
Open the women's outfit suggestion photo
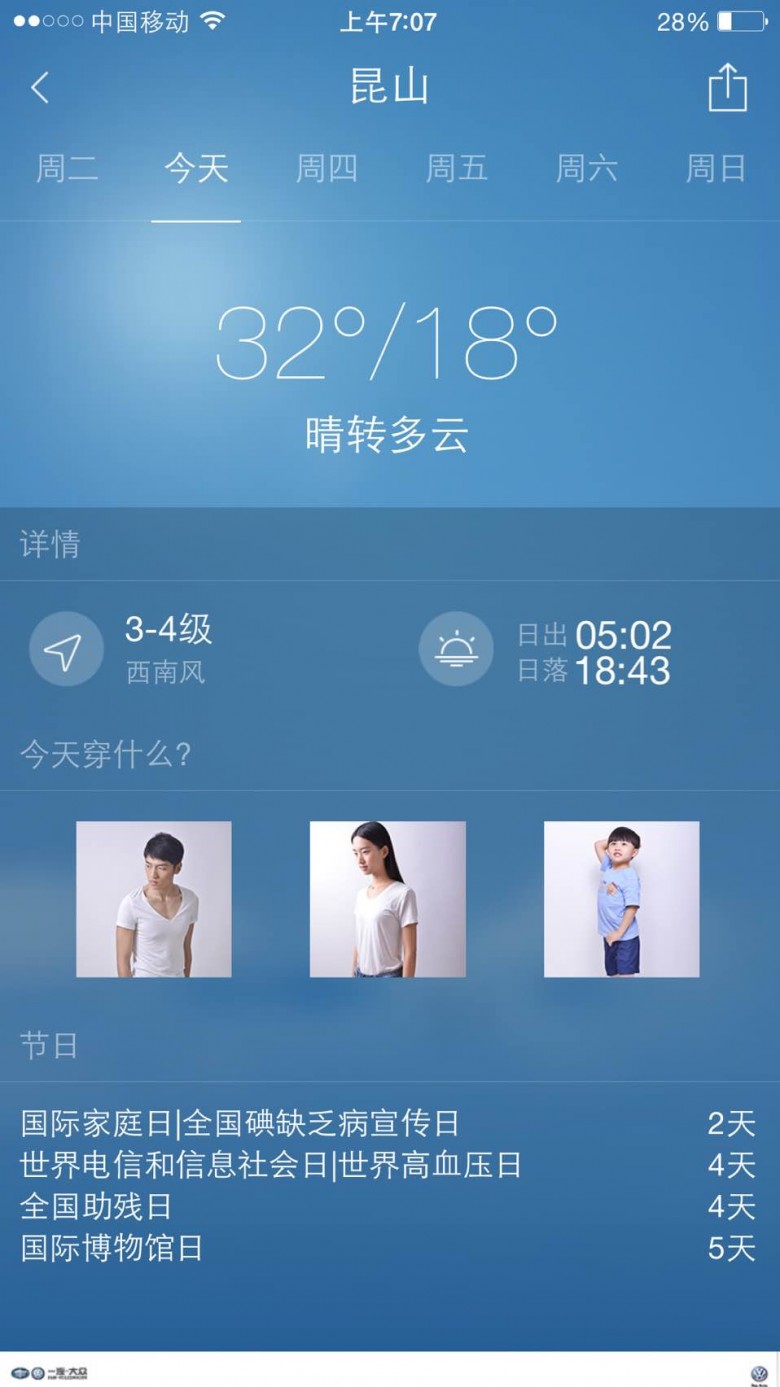[388, 899]
